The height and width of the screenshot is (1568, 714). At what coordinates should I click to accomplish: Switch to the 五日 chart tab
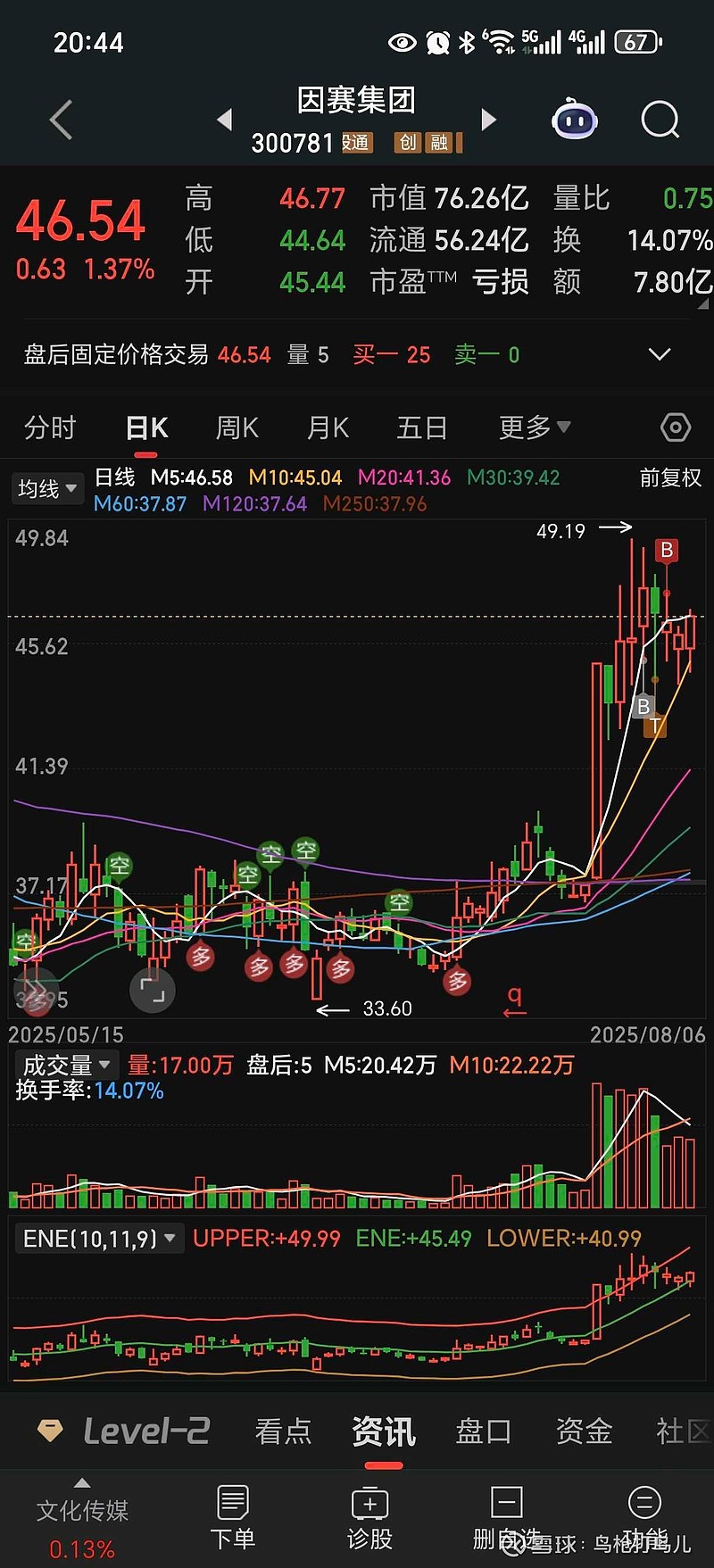point(421,428)
